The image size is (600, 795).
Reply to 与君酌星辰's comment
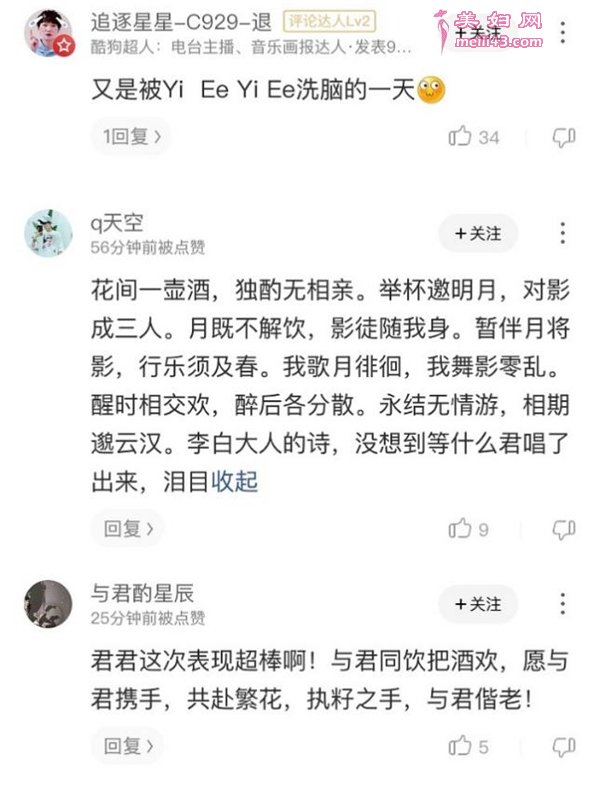(x=127, y=746)
